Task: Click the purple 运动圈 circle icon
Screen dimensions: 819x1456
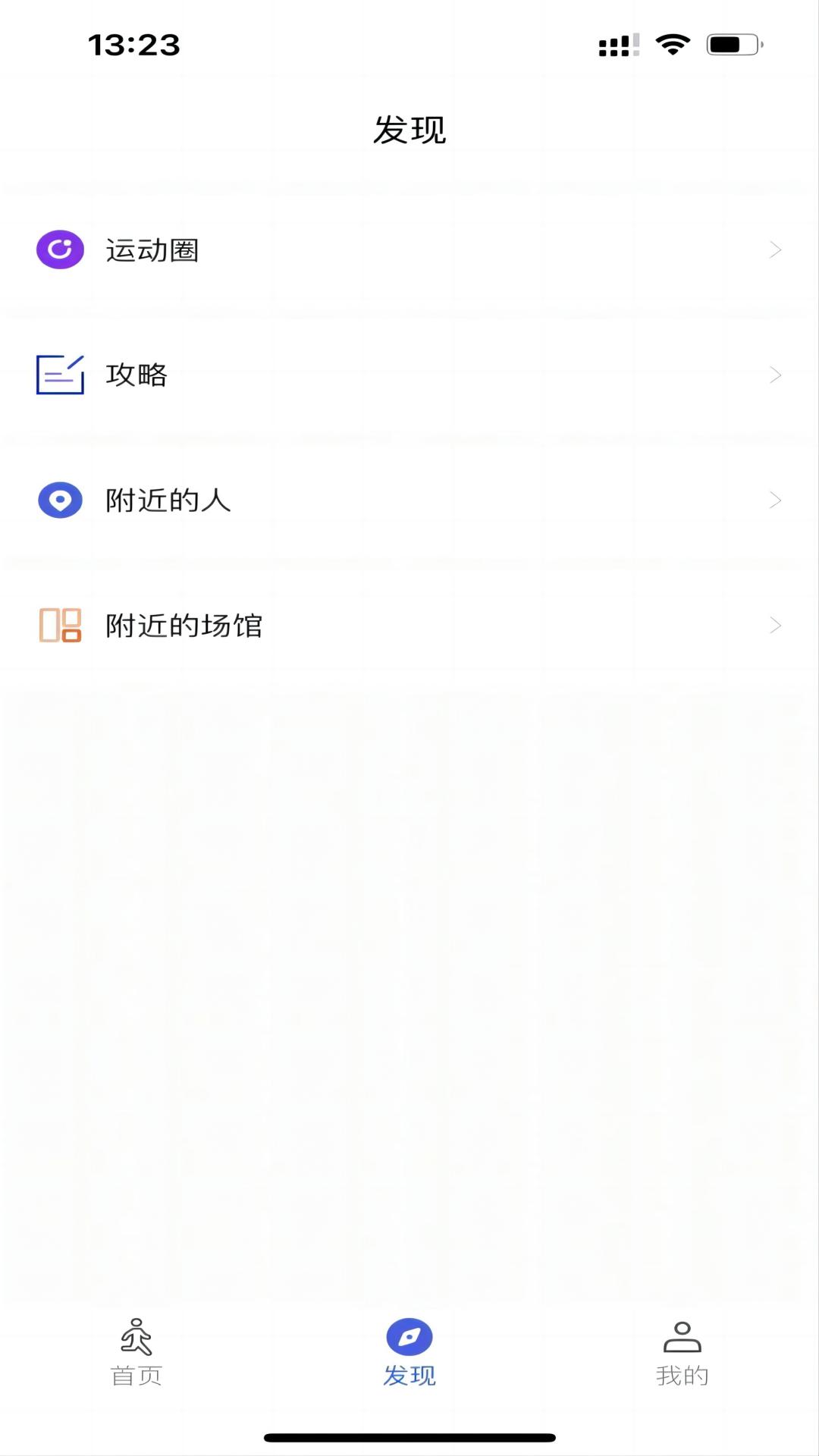Action: (59, 248)
